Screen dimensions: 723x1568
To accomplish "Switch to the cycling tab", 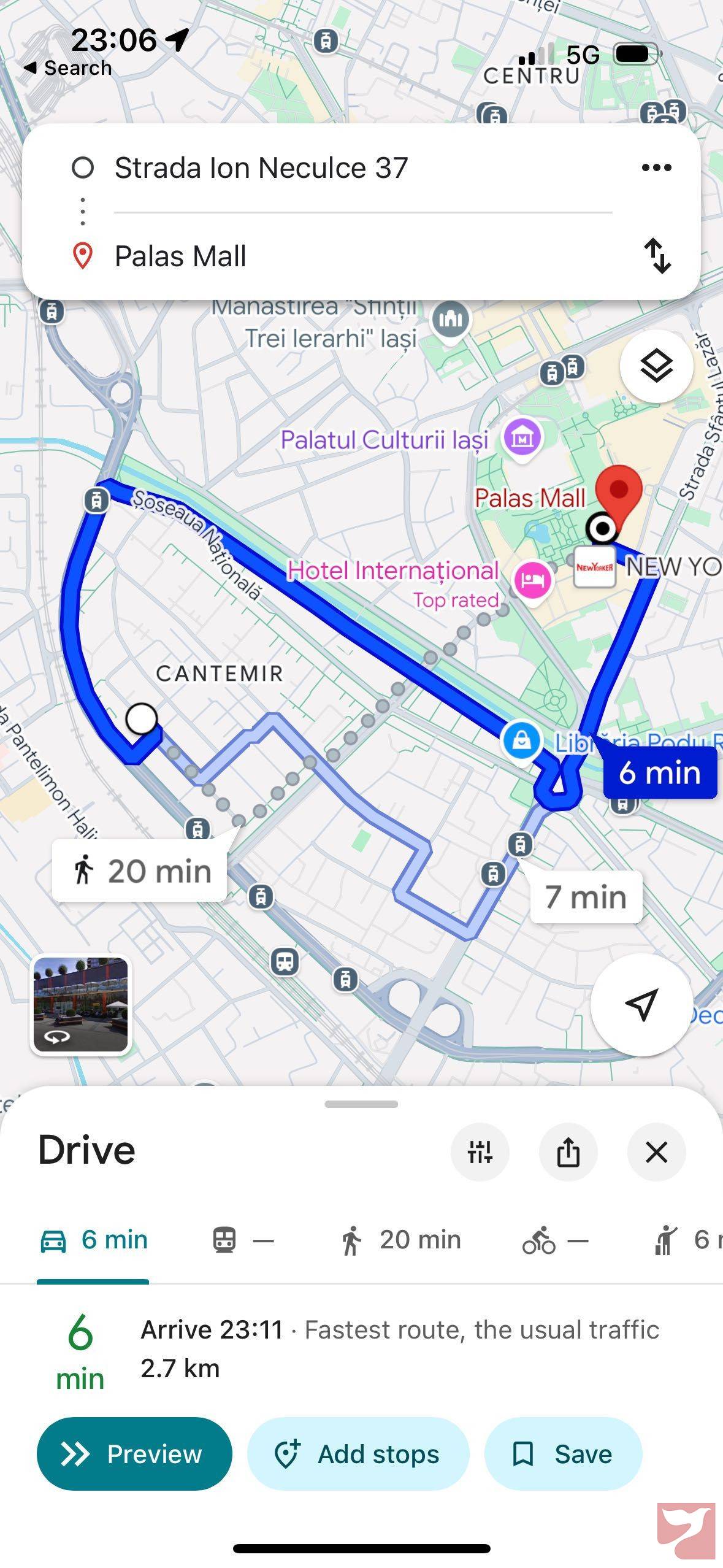I will 555,1239.
